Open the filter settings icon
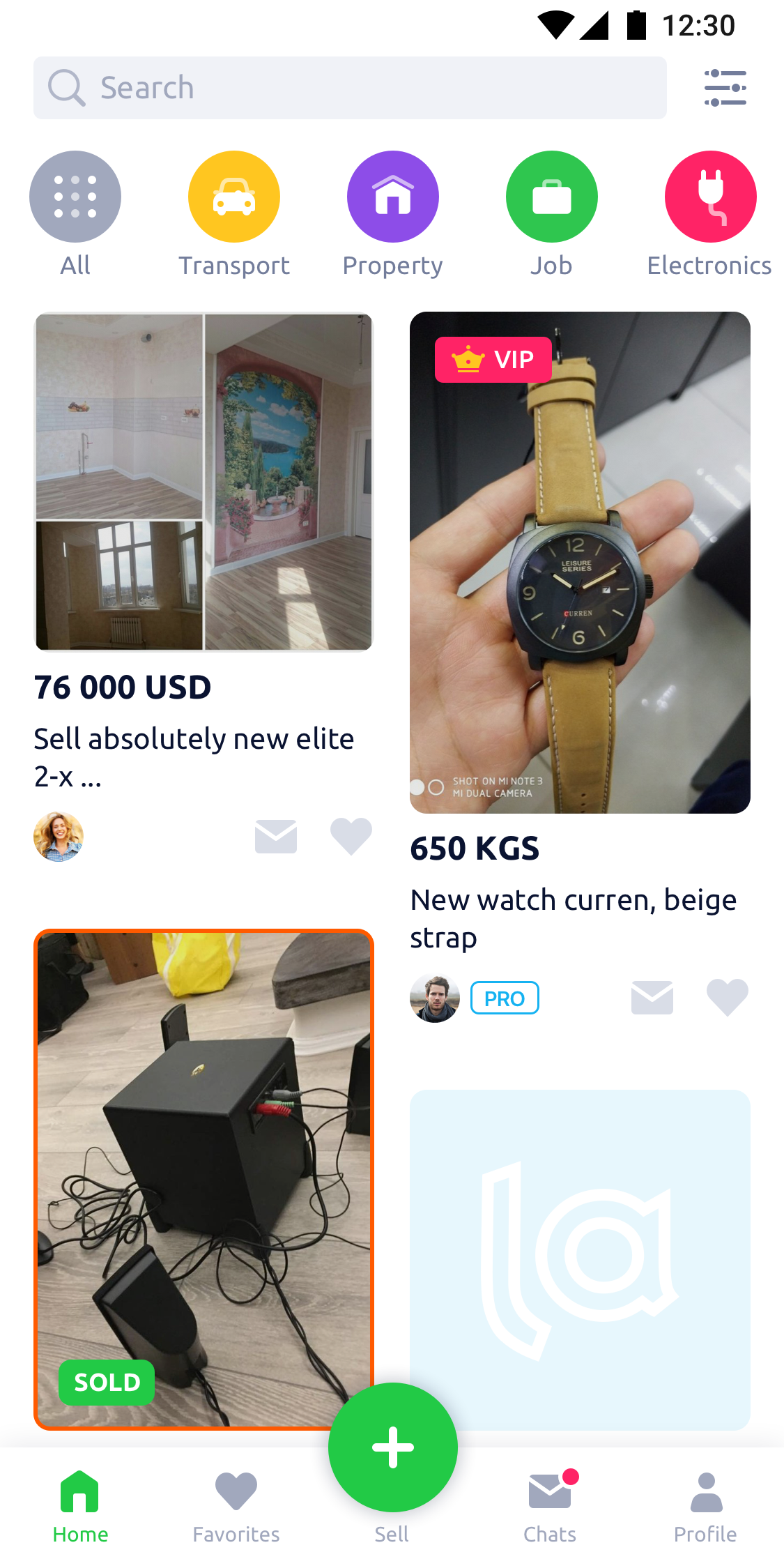Image resolution: width=784 pixels, height=1552 pixels. pos(725,88)
